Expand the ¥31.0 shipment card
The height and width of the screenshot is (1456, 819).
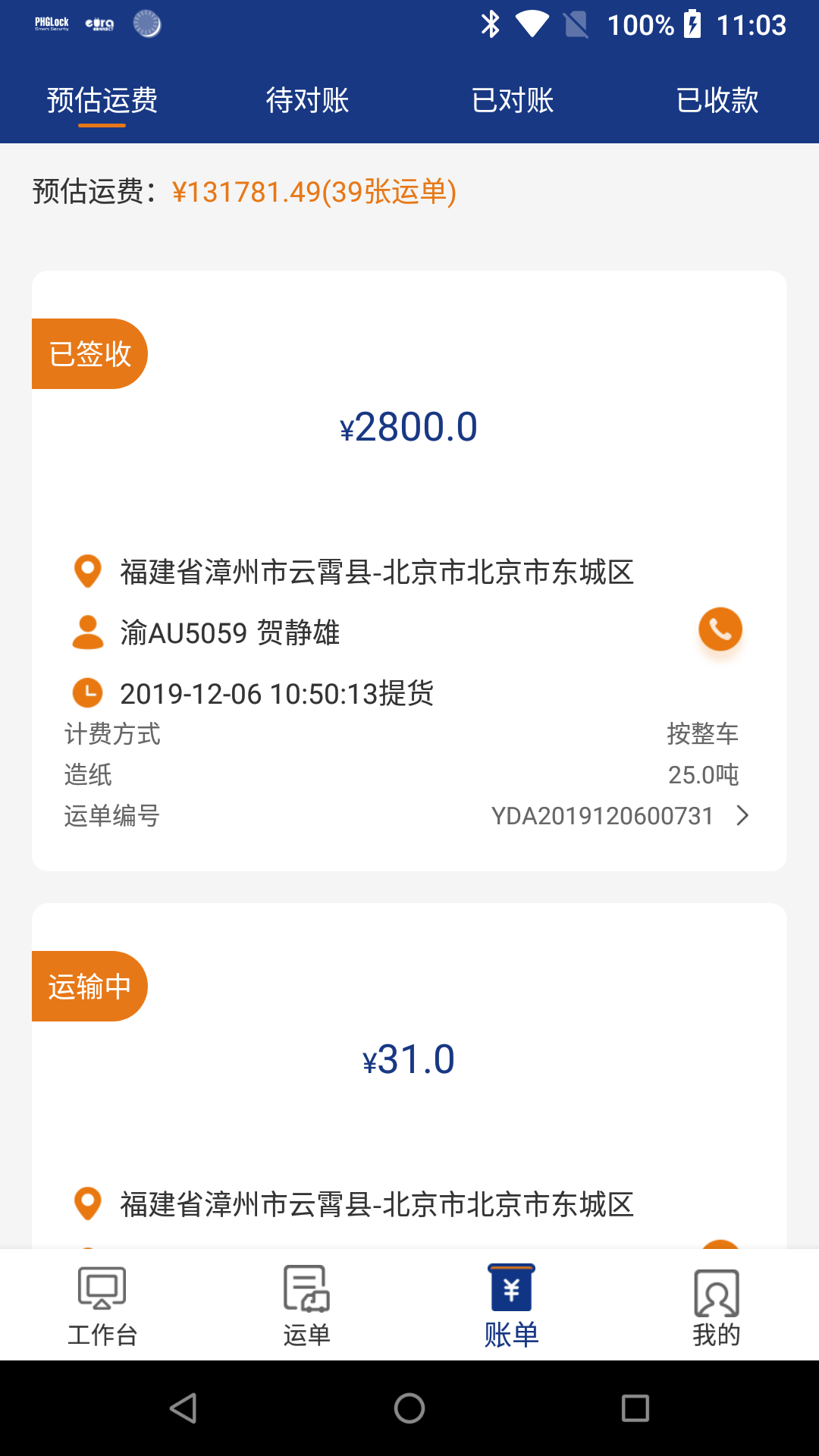[x=409, y=1062]
